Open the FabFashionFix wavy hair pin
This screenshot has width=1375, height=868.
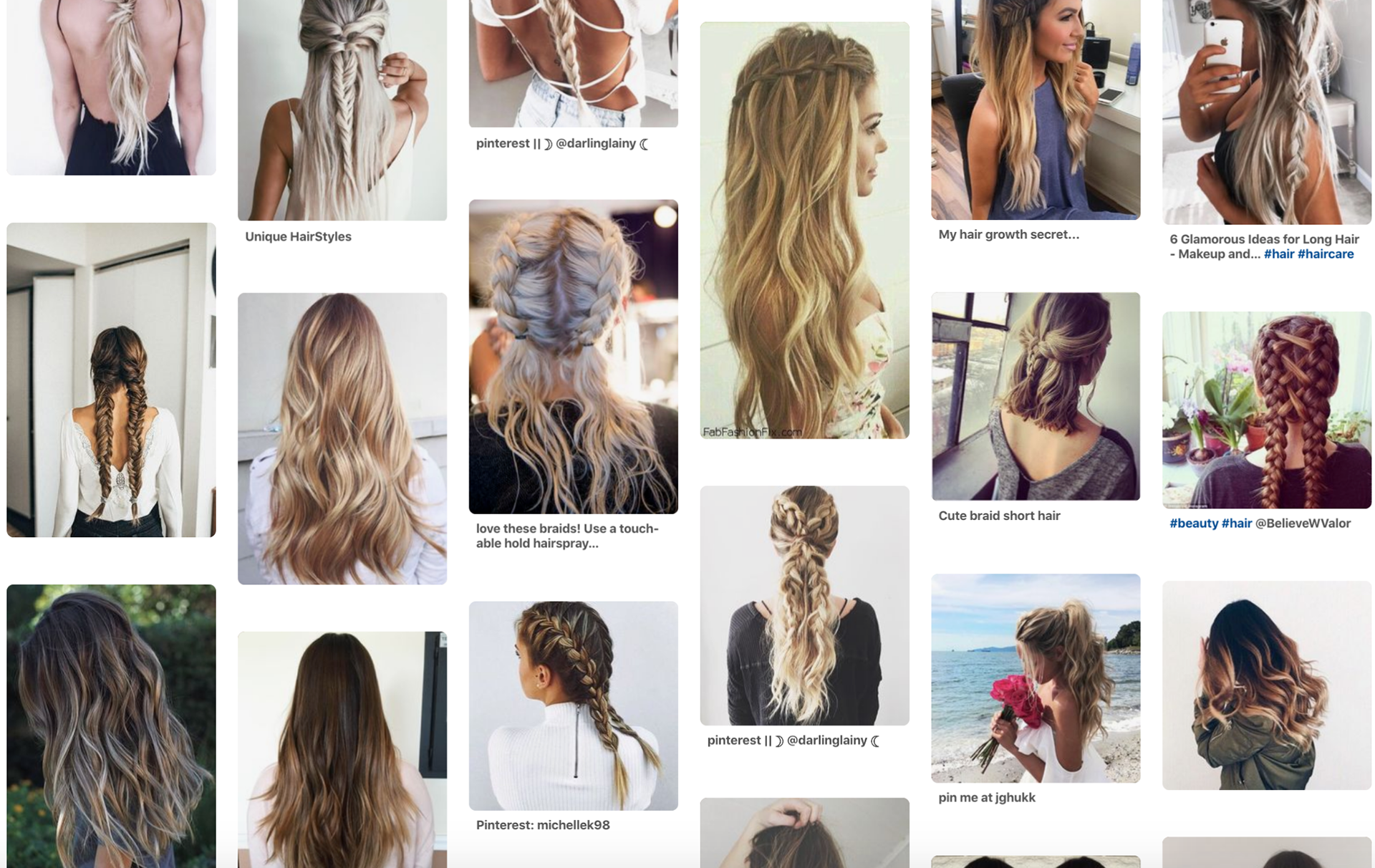click(804, 230)
